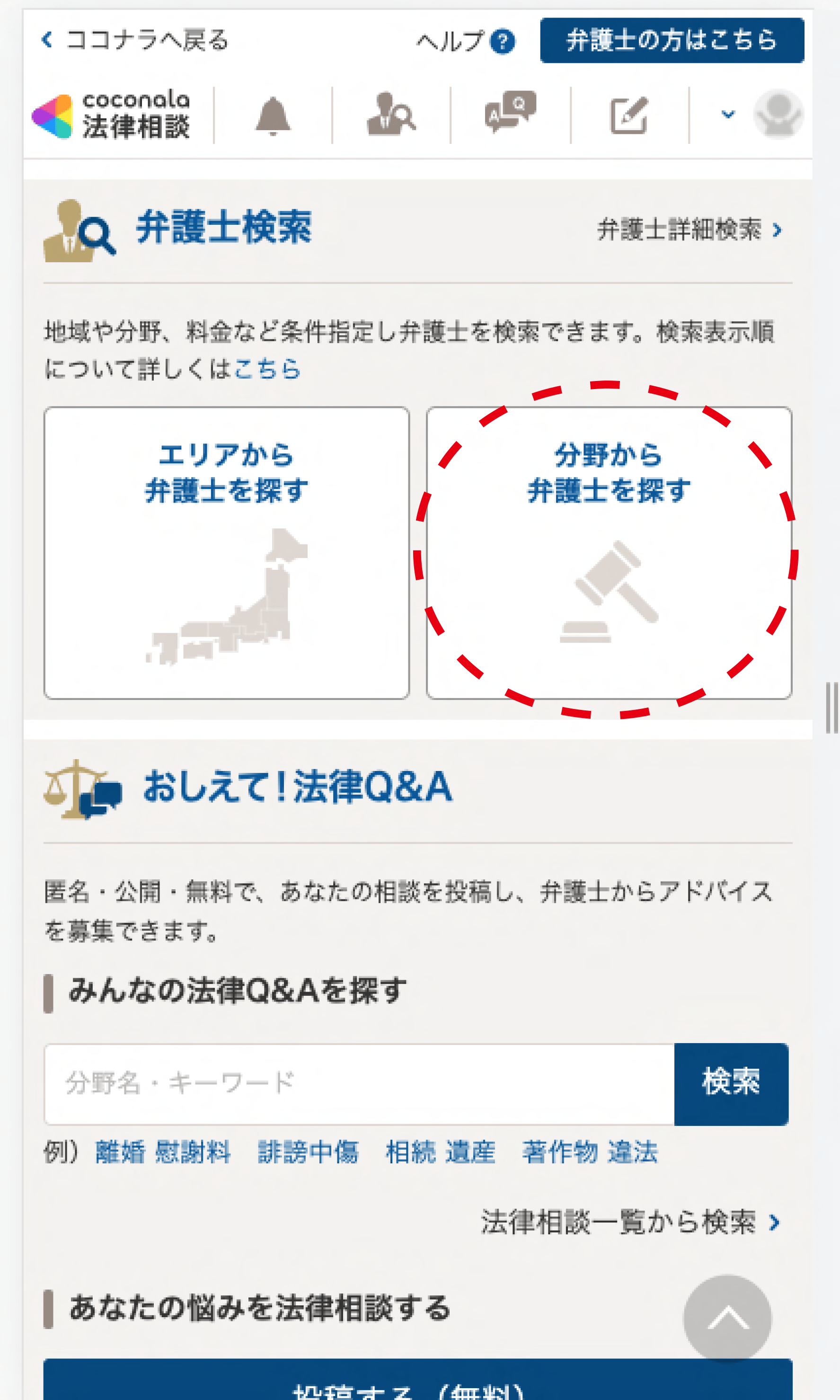Viewport: 840px width, 1400px height.
Task: Open the notifications bell
Action: pos(273,116)
